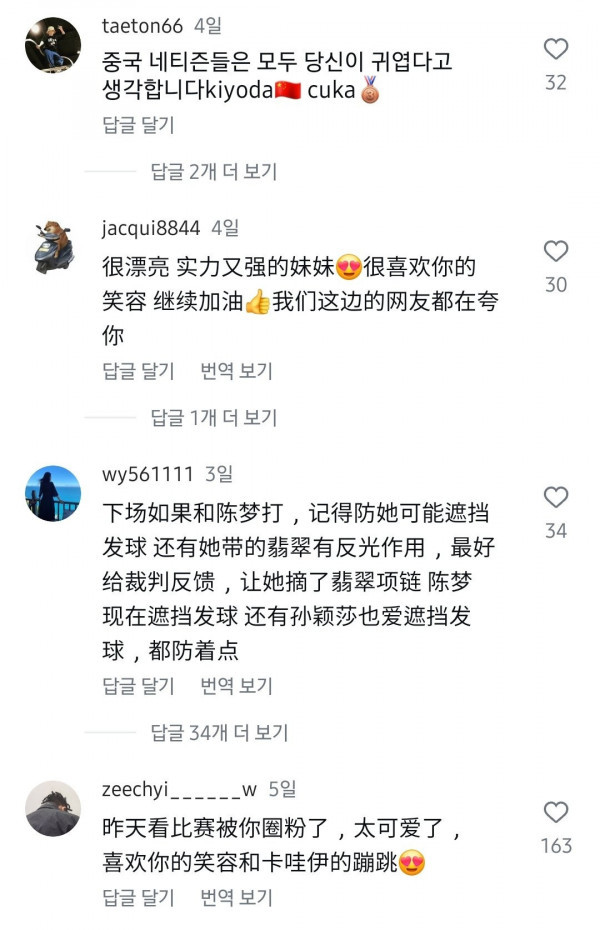Screen dimensions: 600x930
Task: Show translation of wy561111's comment
Action: tap(236, 686)
